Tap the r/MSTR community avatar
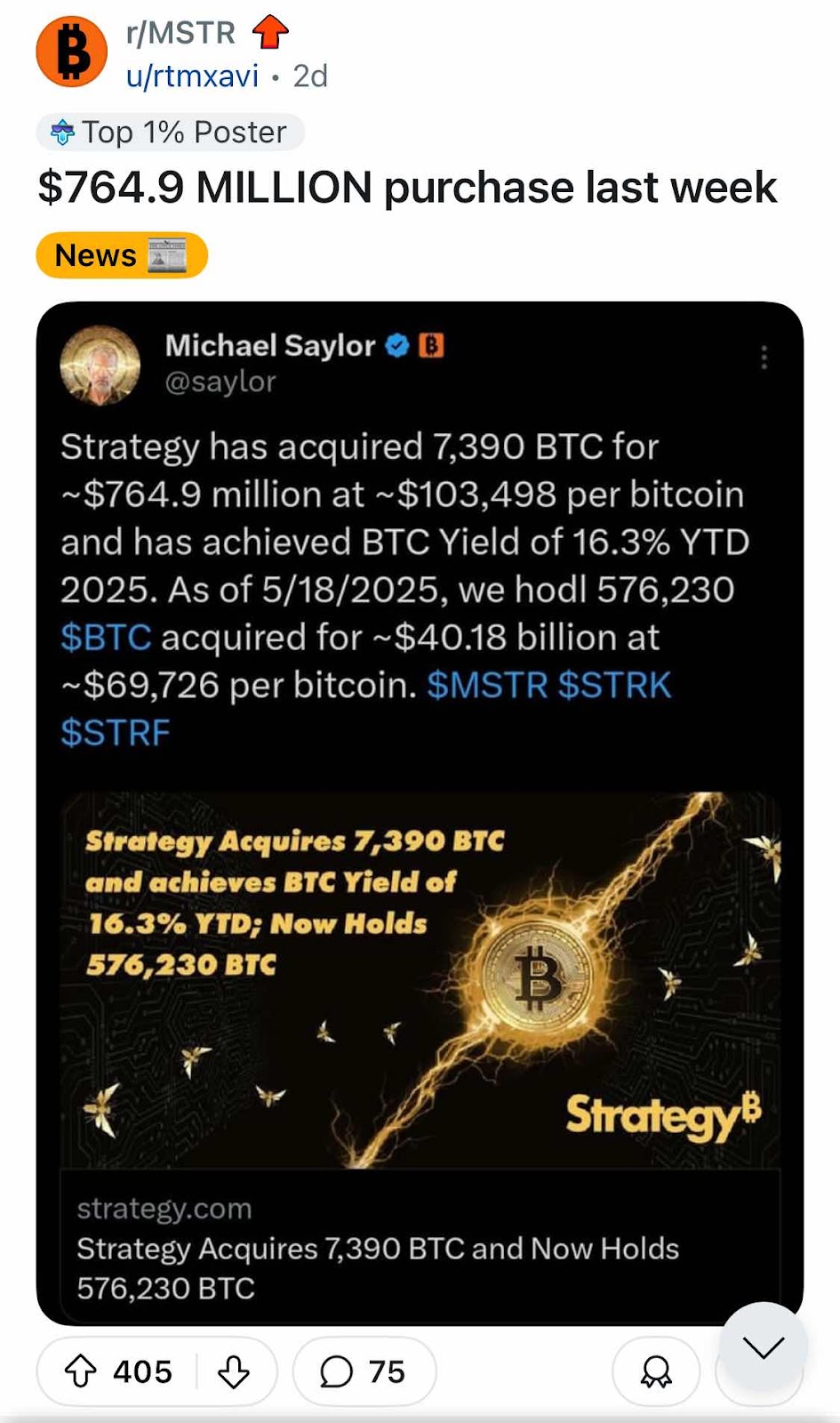840x1423 pixels. [x=71, y=52]
